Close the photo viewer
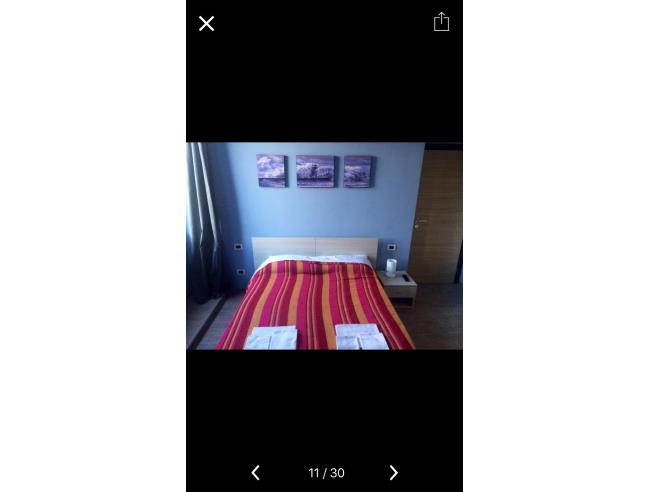 point(206,23)
